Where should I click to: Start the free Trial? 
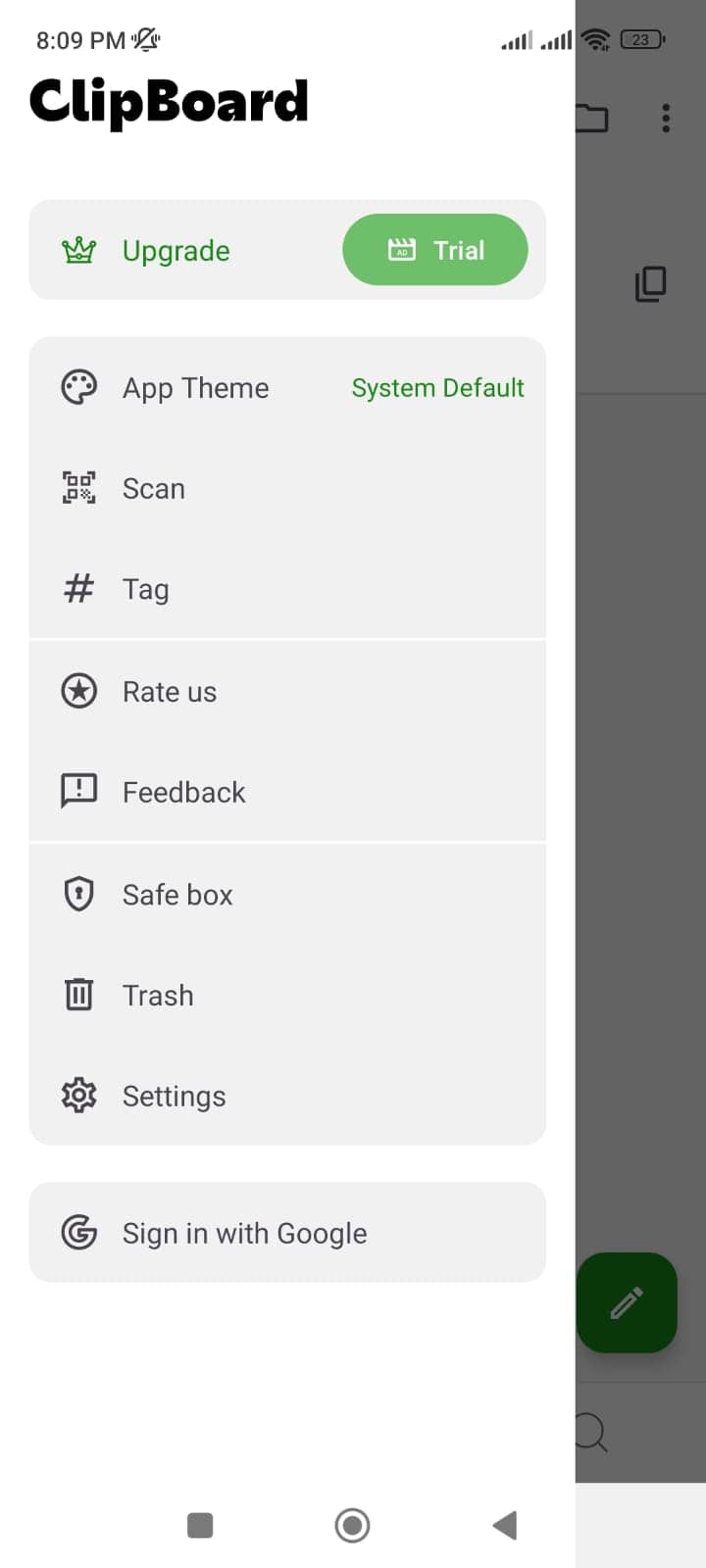click(434, 250)
